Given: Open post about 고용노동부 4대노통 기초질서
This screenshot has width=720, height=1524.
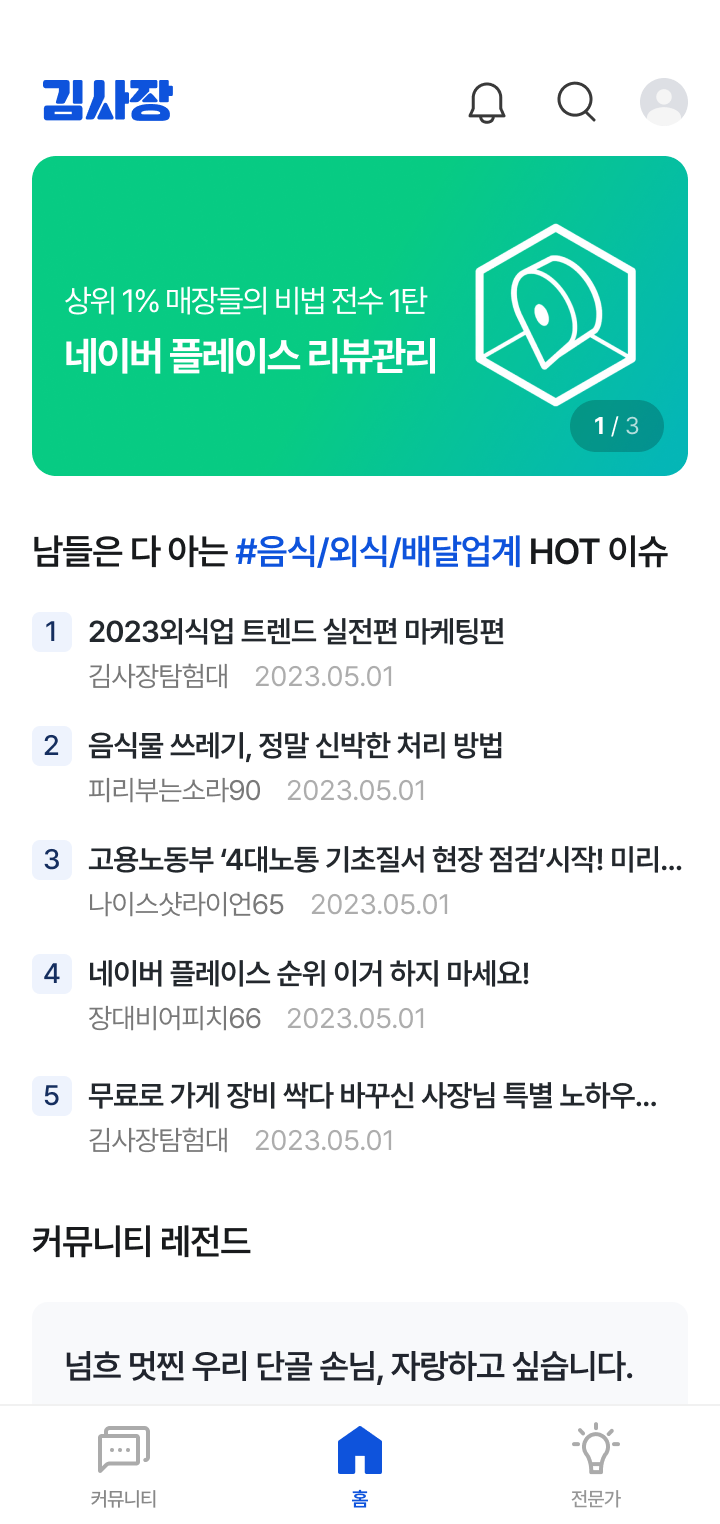Looking at the screenshot, I should [385, 859].
